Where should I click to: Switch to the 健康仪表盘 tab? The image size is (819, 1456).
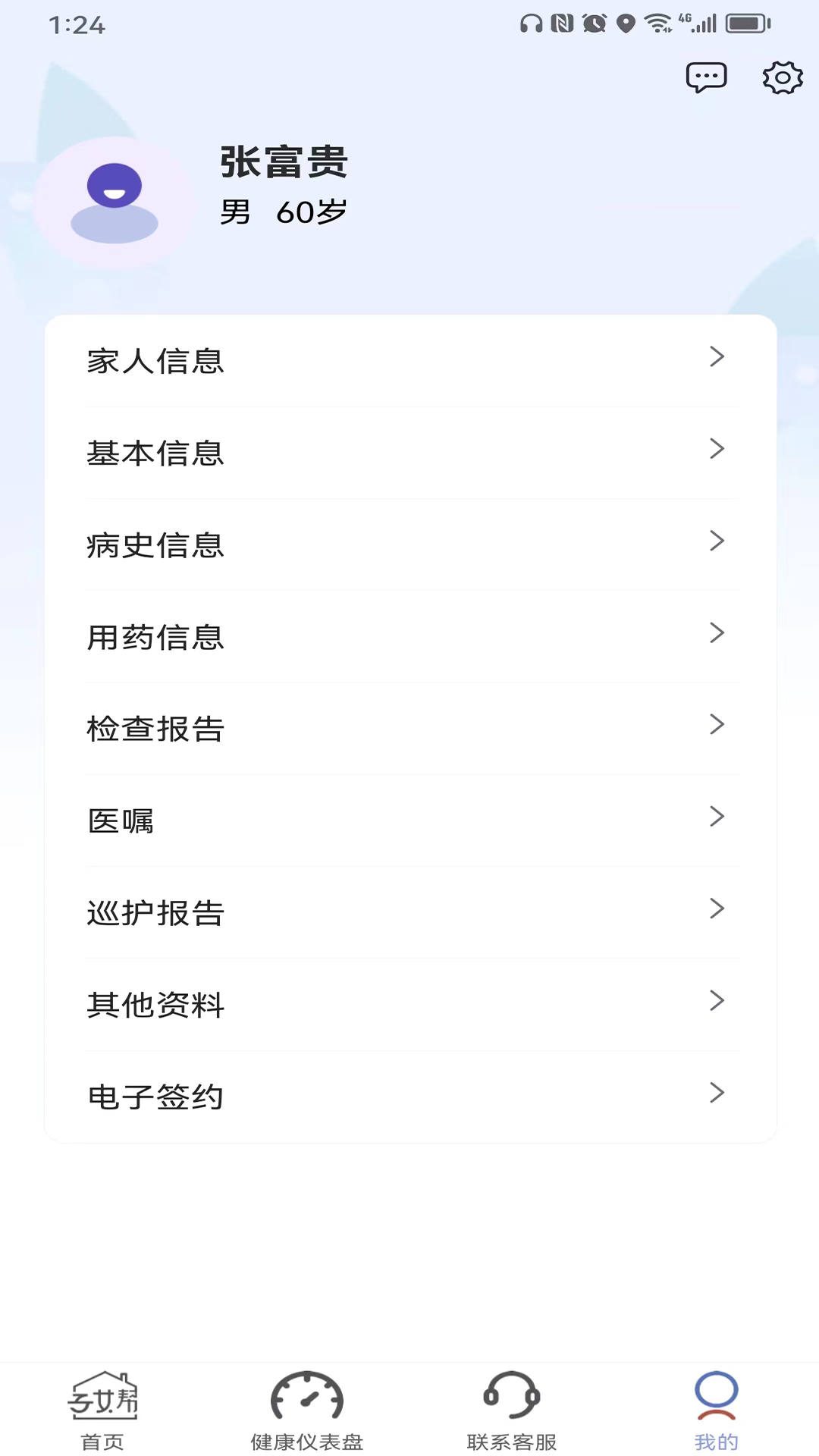point(307,1409)
